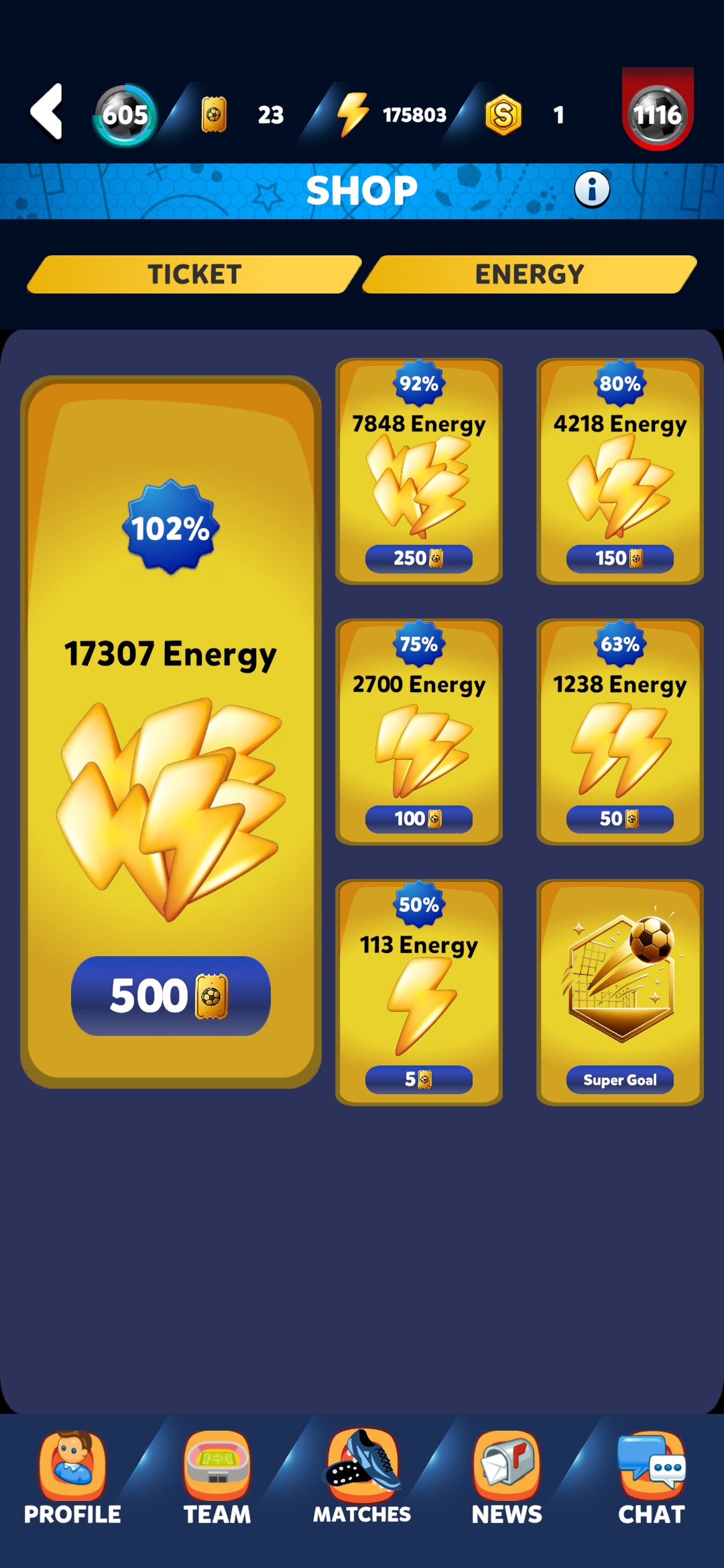Open the Team section
724x1568 pixels.
coord(217,1478)
